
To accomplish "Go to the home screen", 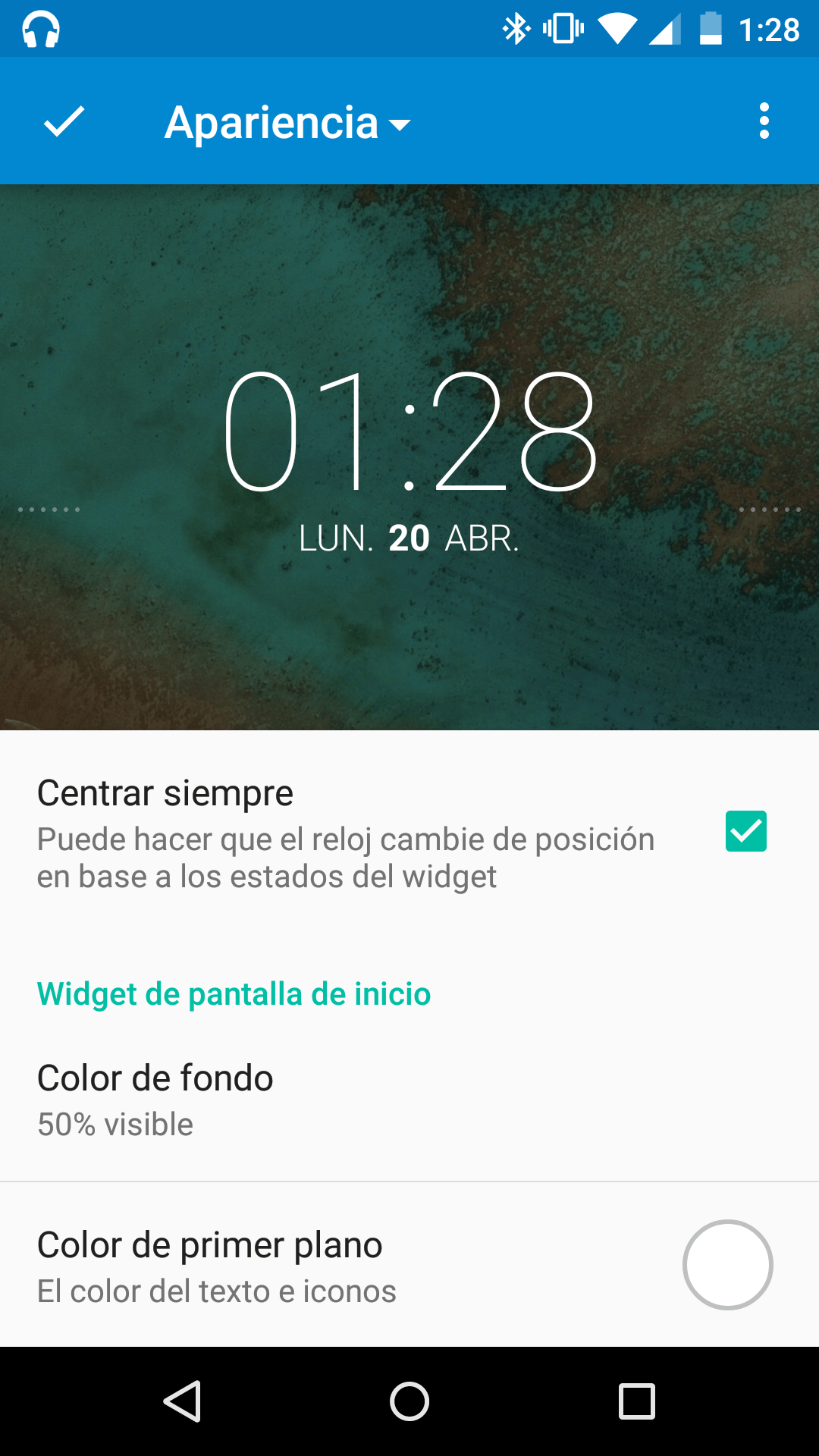I will point(409,1401).
